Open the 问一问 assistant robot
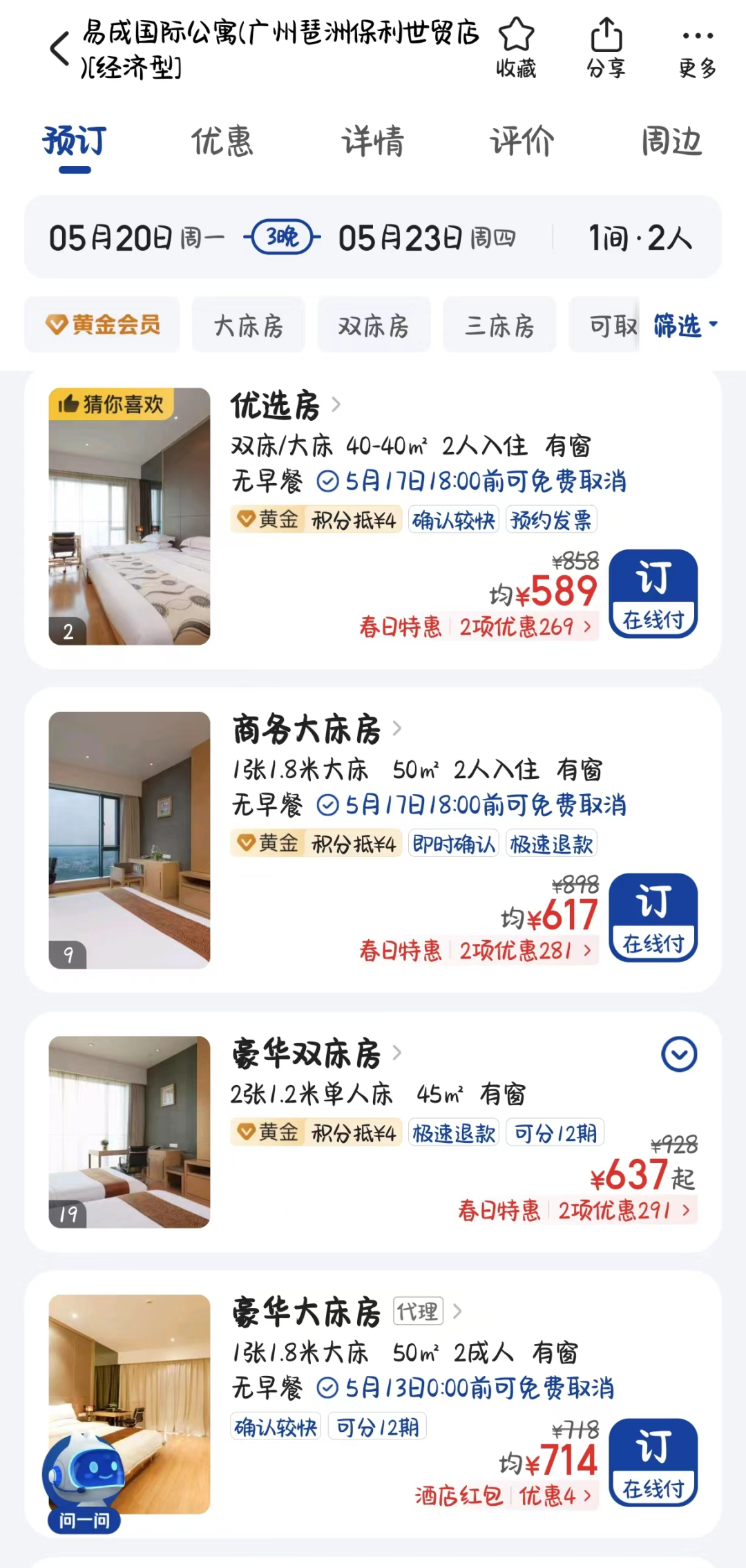The width and height of the screenshot is (746, 1568). pos(84,1483)
